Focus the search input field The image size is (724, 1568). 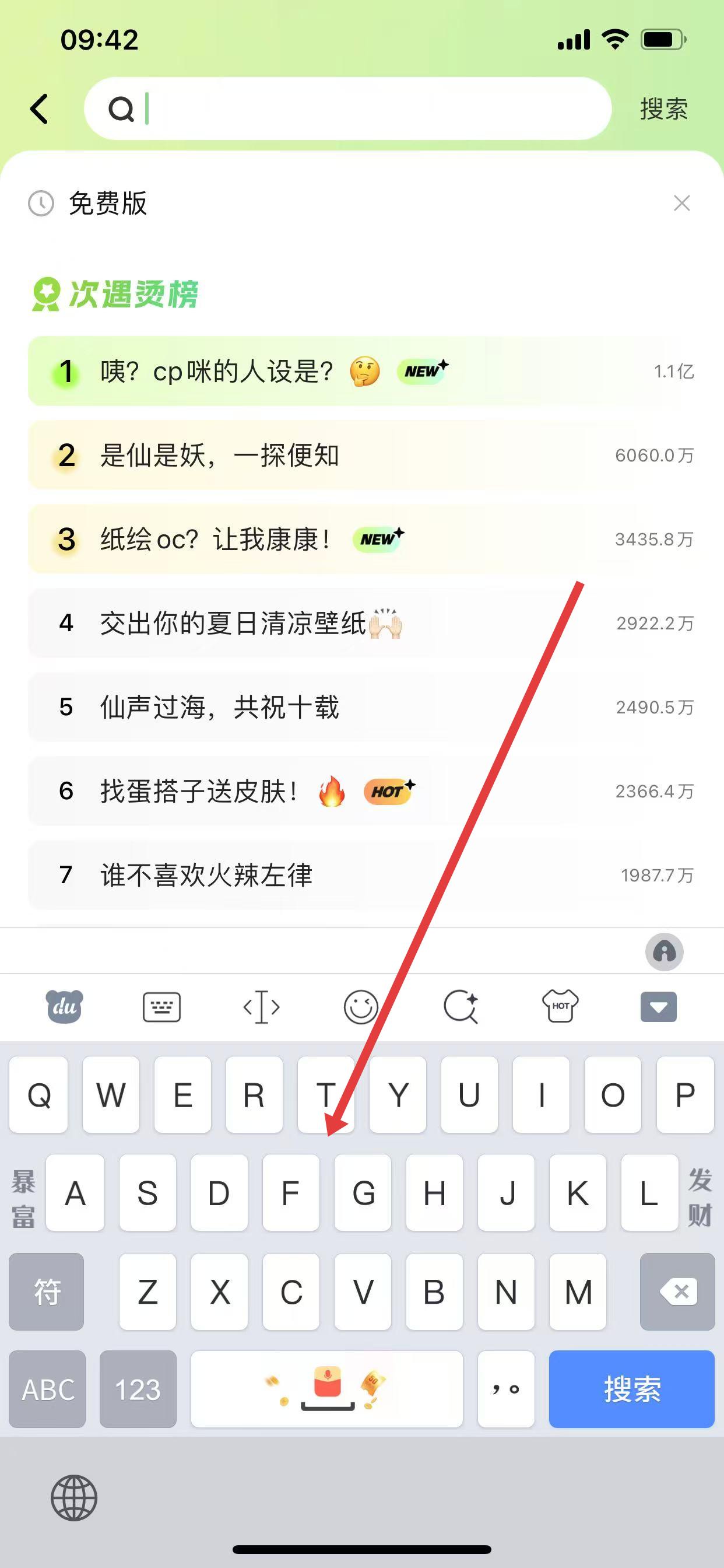tap(365, 110)
